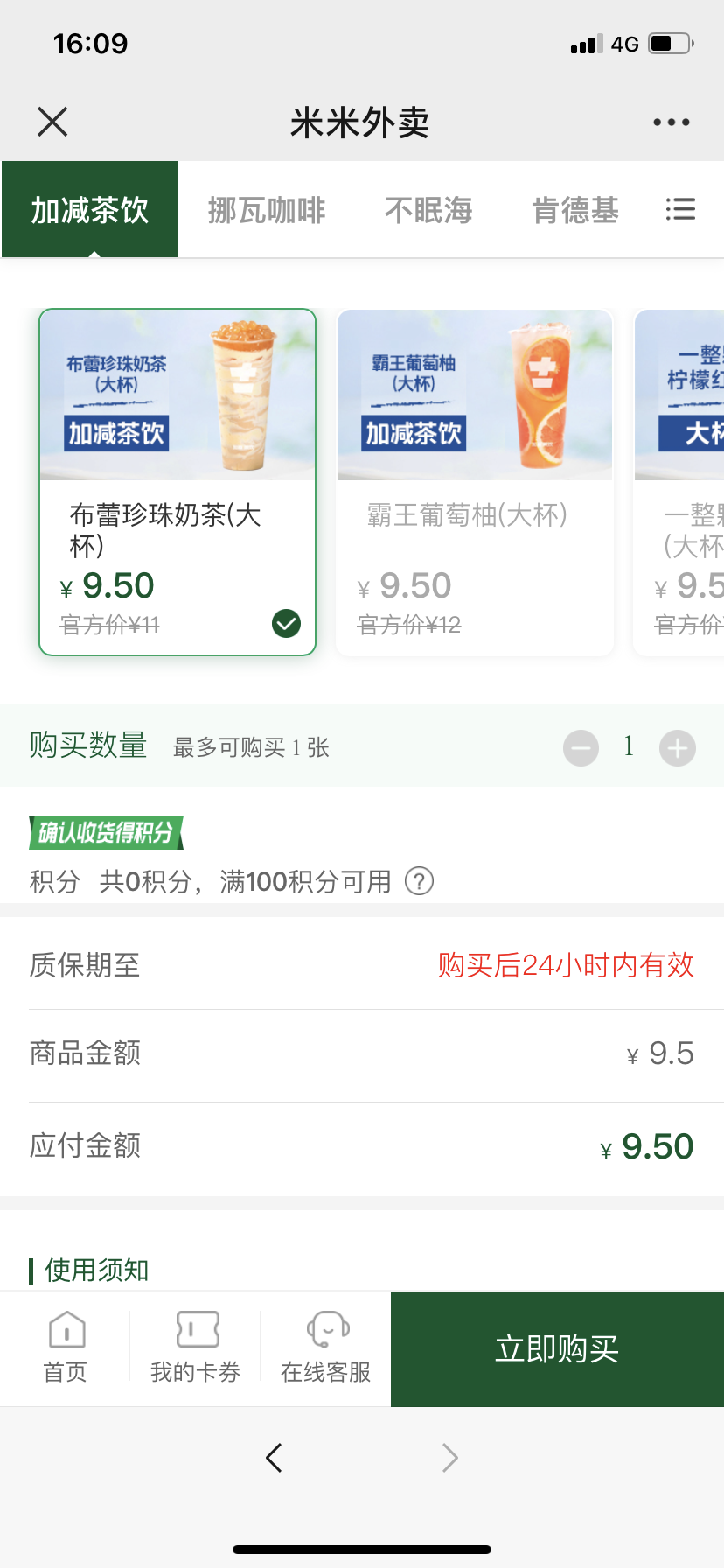The image size is (724, 1568).
Task: Expand the full brand category list
Action: coord(680,210)
